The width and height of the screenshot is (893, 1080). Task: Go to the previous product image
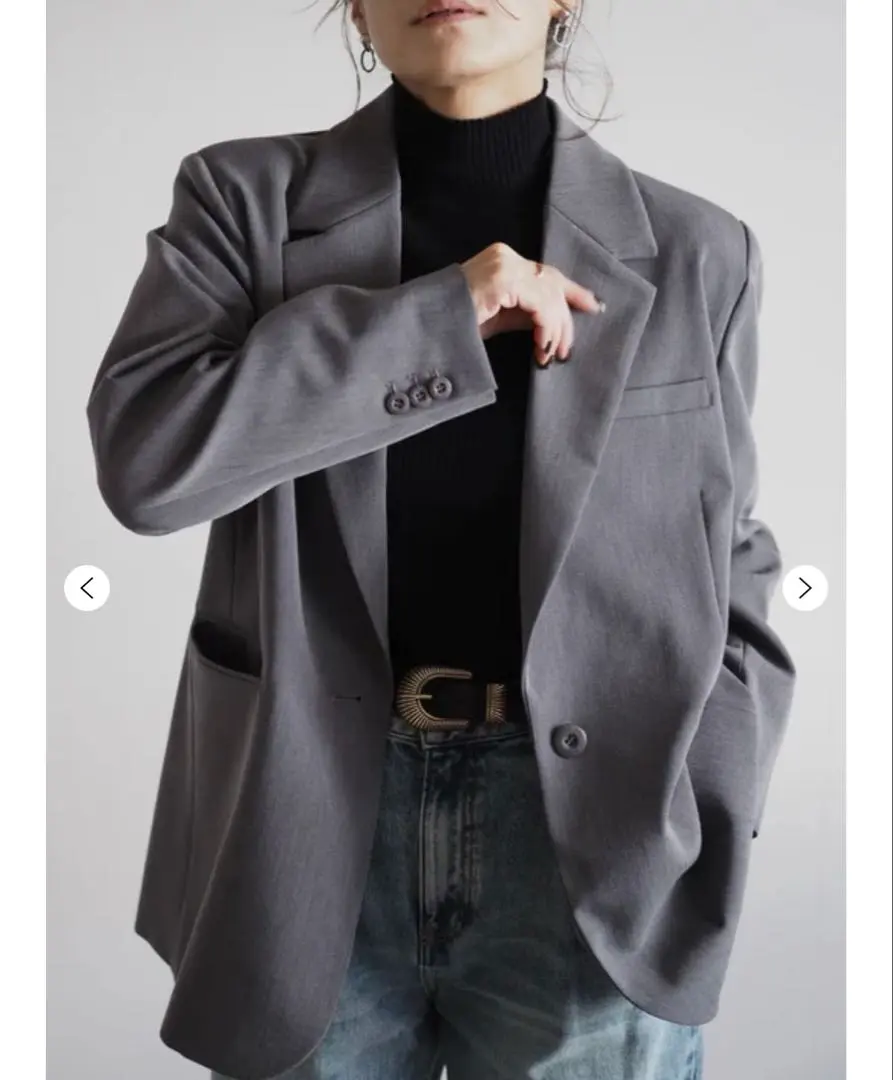click(x=87, y=588)
